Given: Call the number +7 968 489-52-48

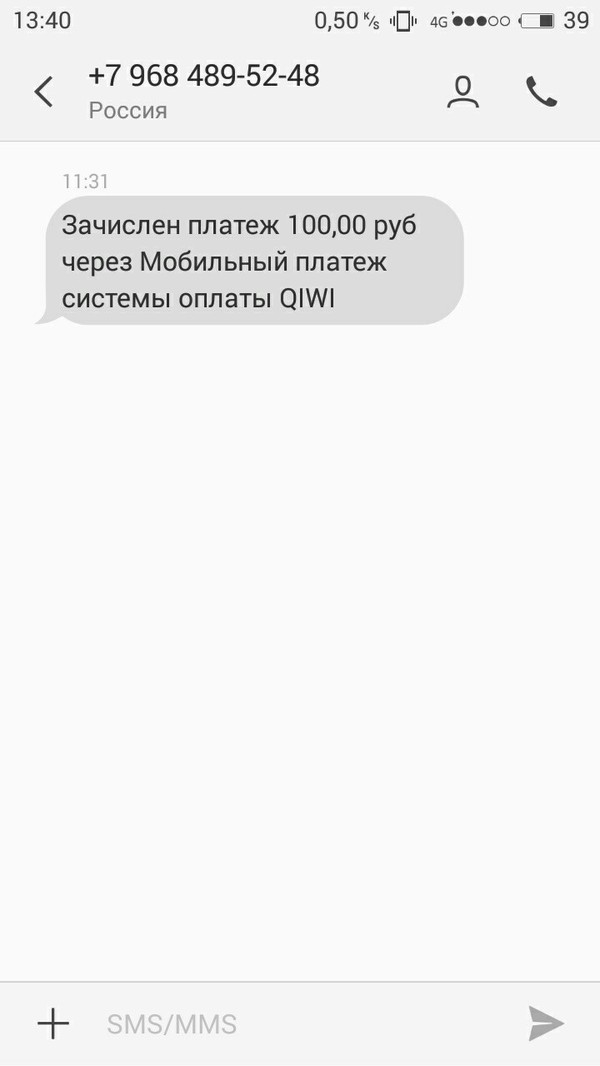Looking at the screenshot, I should pyautogui.click(x=541, y=92).
